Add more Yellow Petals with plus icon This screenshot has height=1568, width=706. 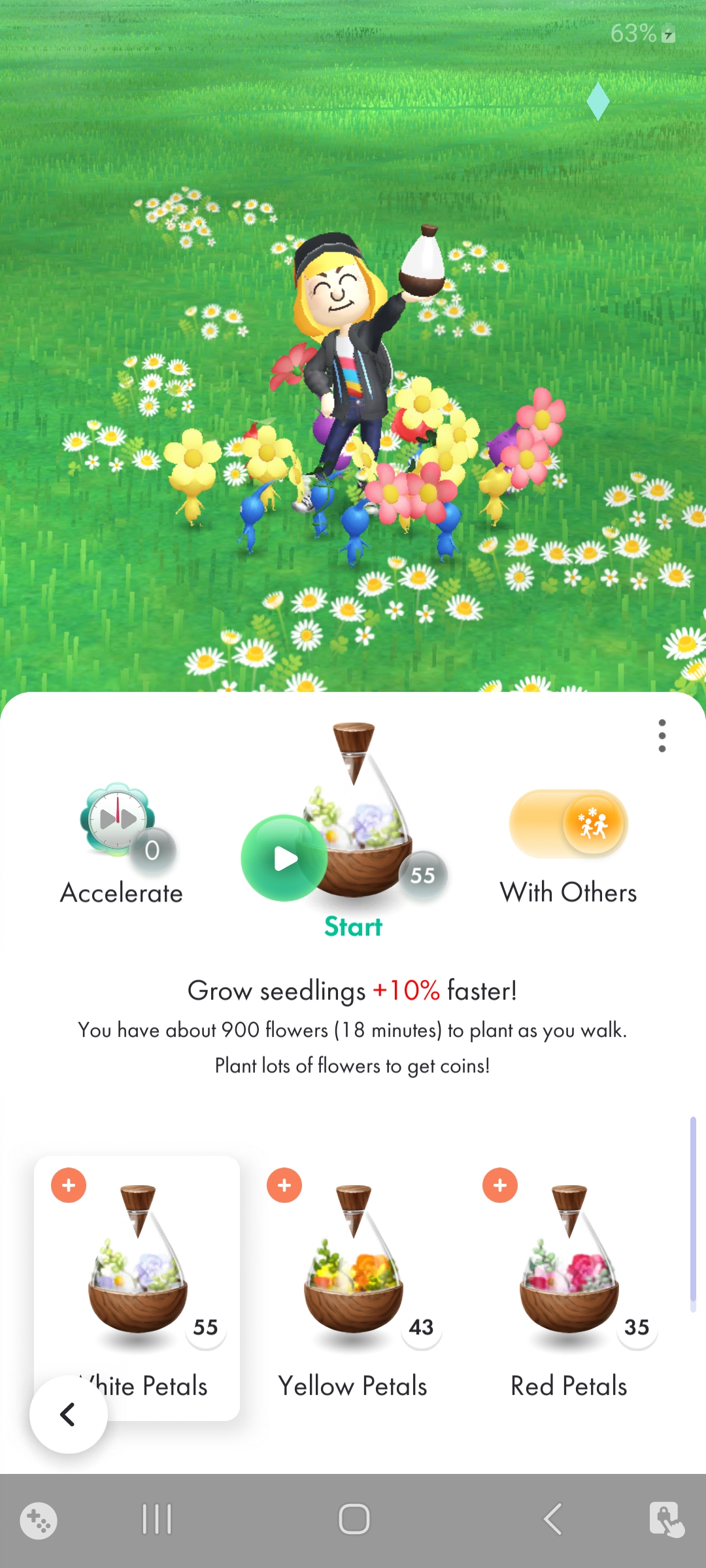tap(284, 1184)
